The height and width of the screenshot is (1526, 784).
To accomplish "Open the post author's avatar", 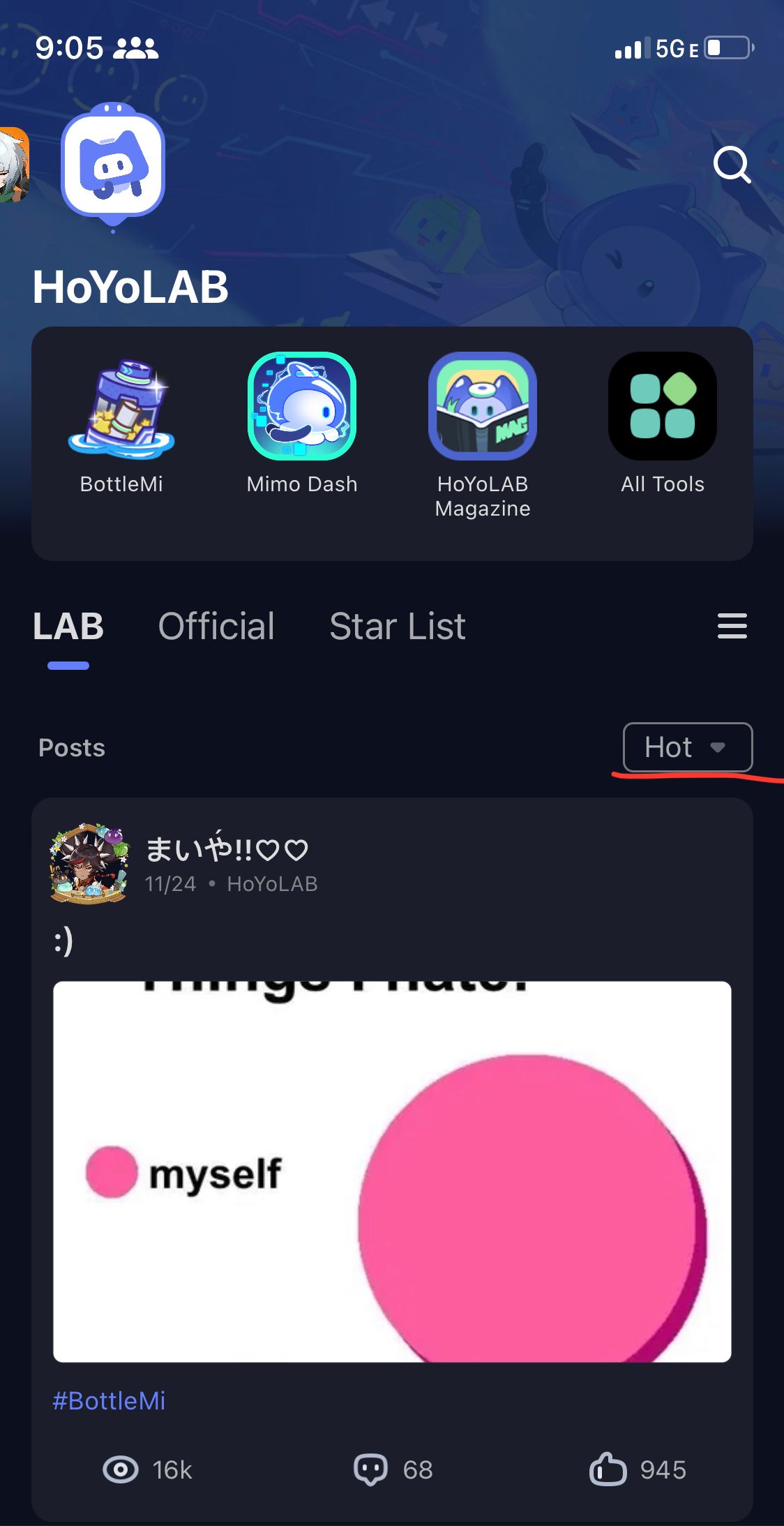I will (x=89, y=864).
